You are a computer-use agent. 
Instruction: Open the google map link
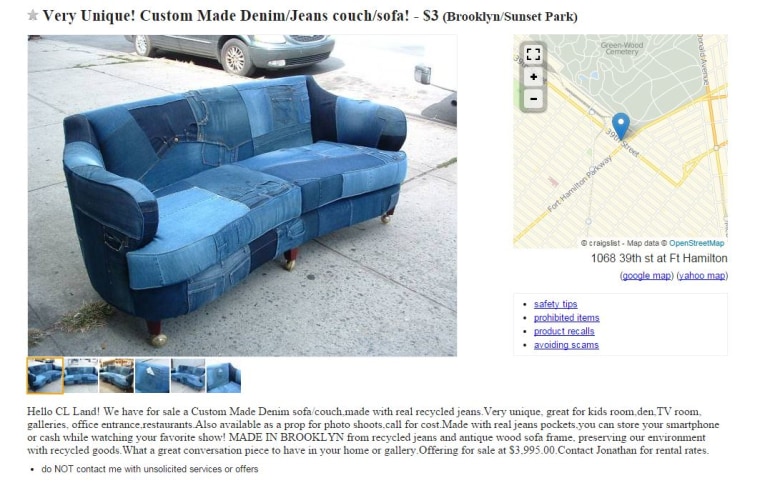(x=646, y=275)
